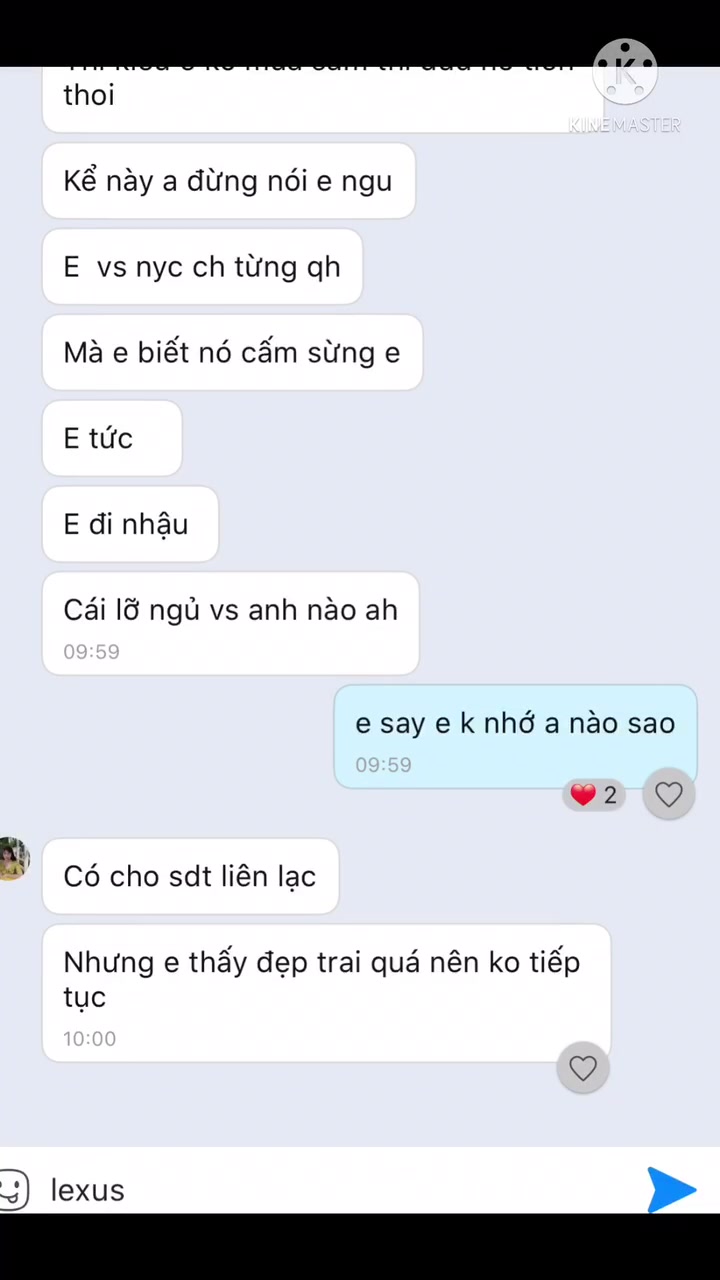
Task: React with heart to "e say e k nhớ a nào sao"
Action: click(x=668, y=795)
